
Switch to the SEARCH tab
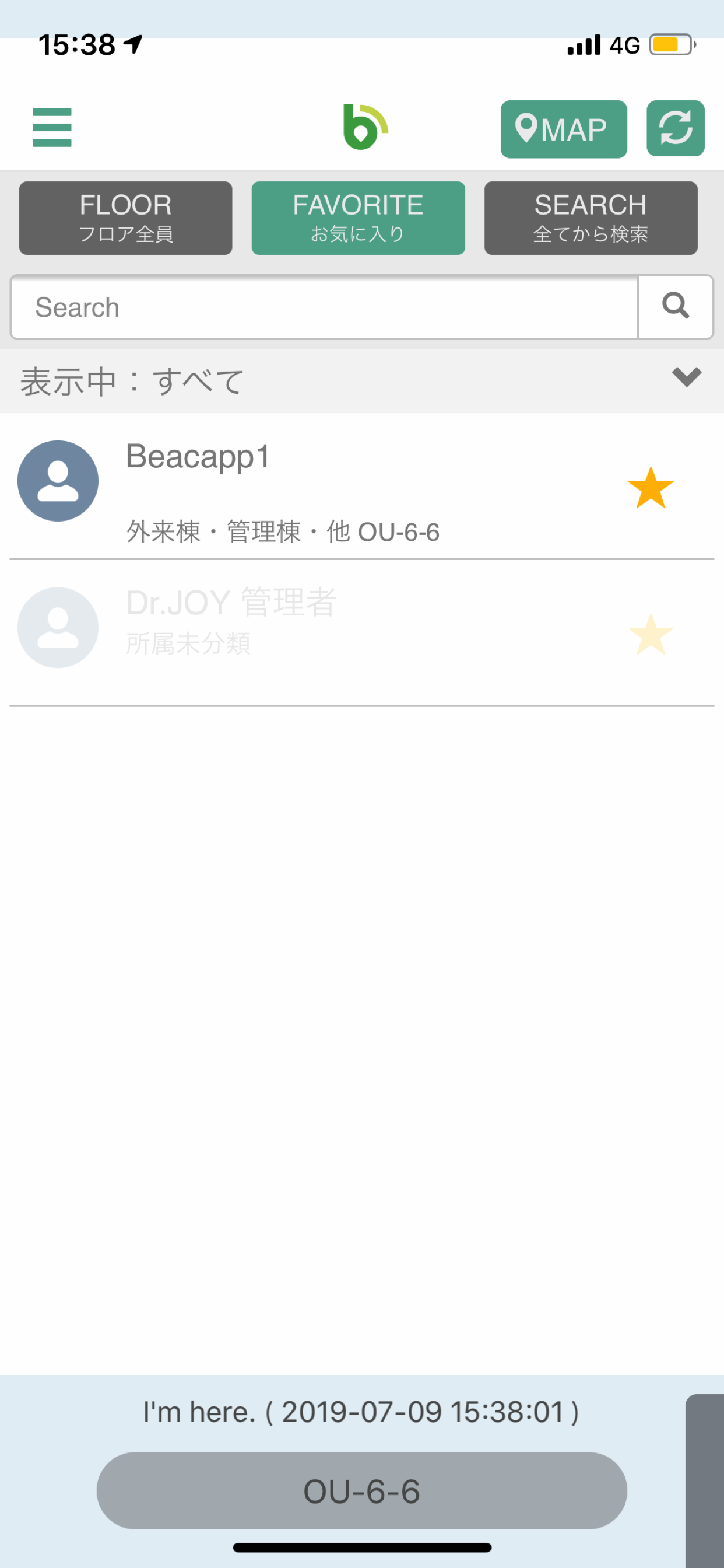(591, 218)
